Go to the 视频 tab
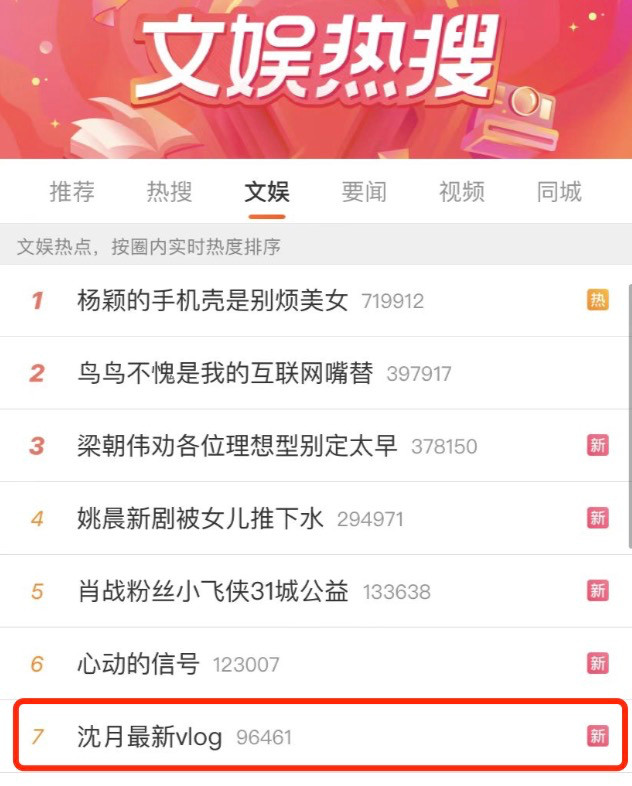 pos(461,191)
